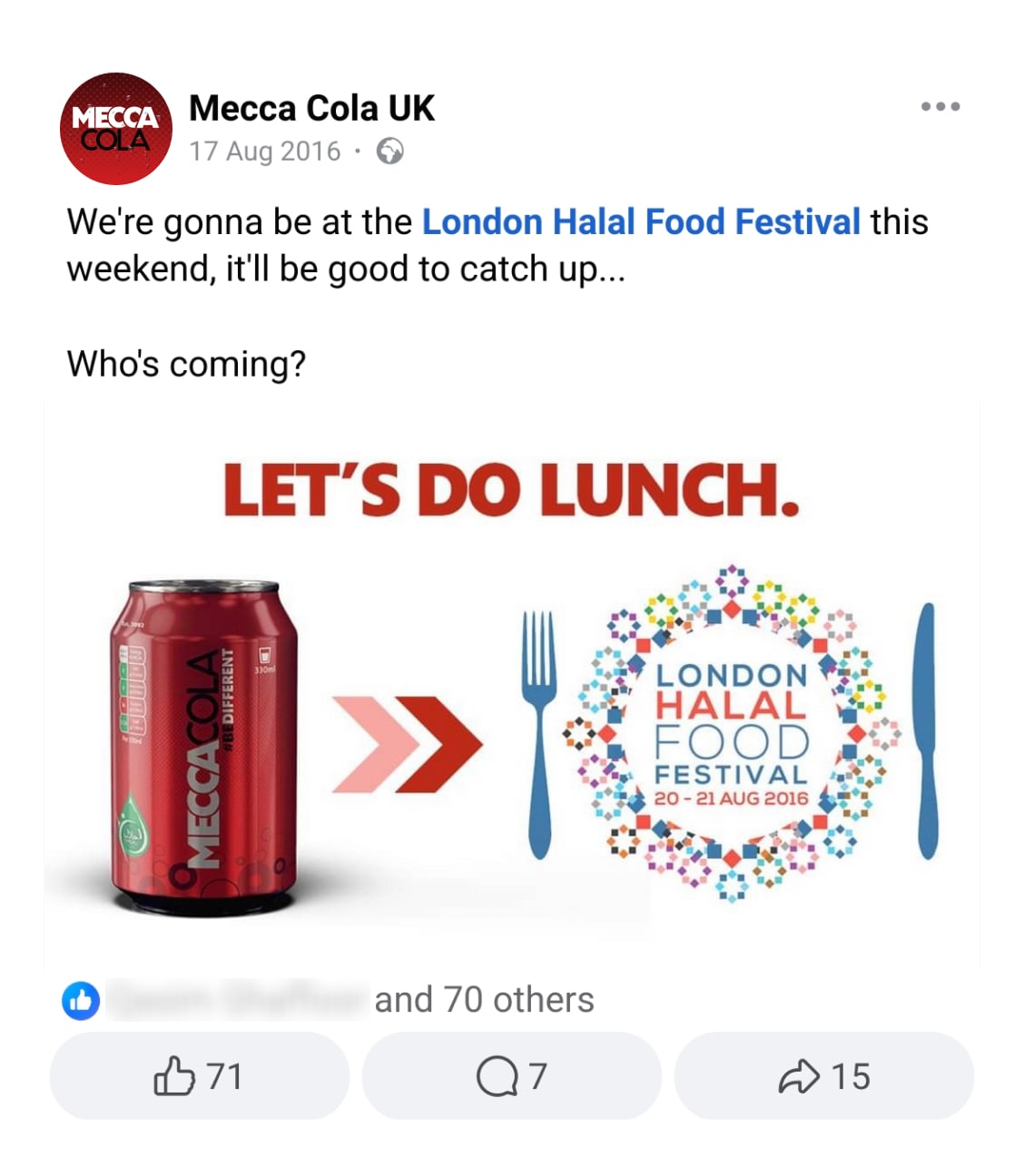Like the post with 71 likes
Viewport: 1024px width, 1176px height.
point(199,1076)
